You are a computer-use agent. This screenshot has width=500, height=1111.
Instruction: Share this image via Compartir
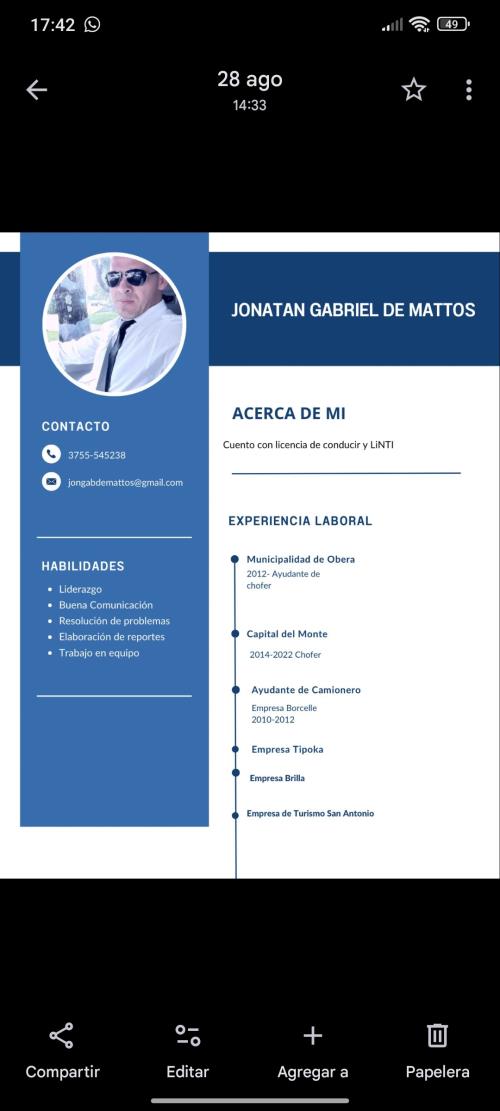click(62, 1051)
